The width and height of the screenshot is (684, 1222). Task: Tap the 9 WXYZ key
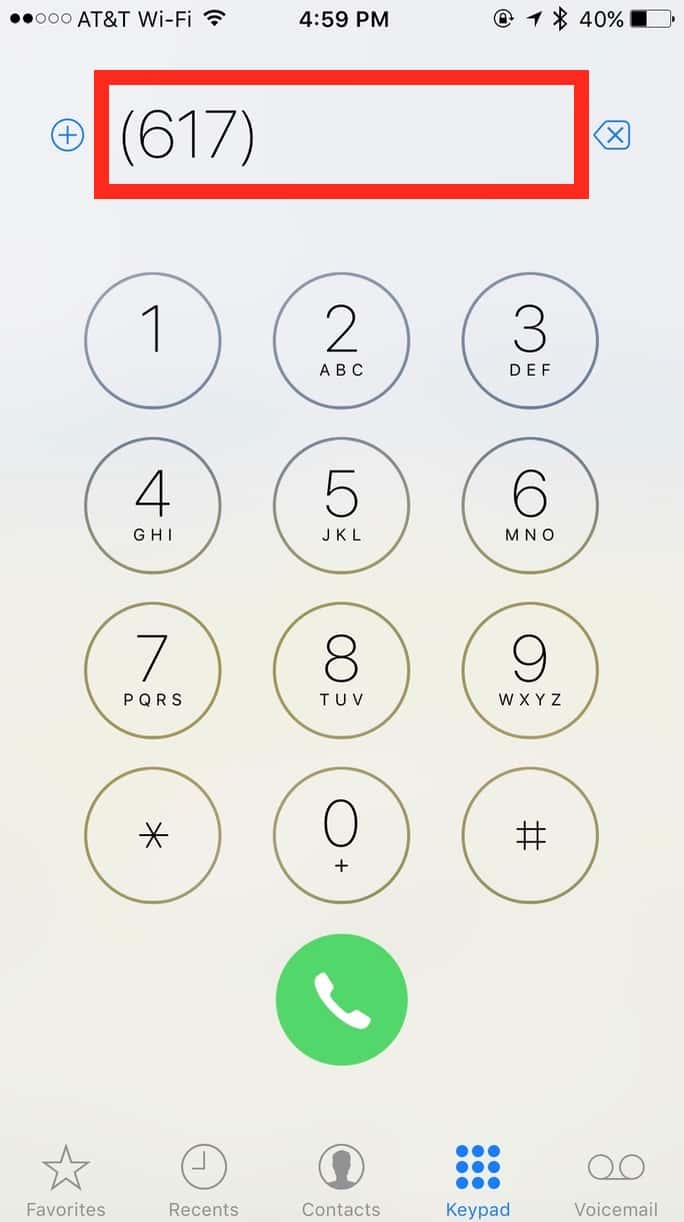[530, 669]
